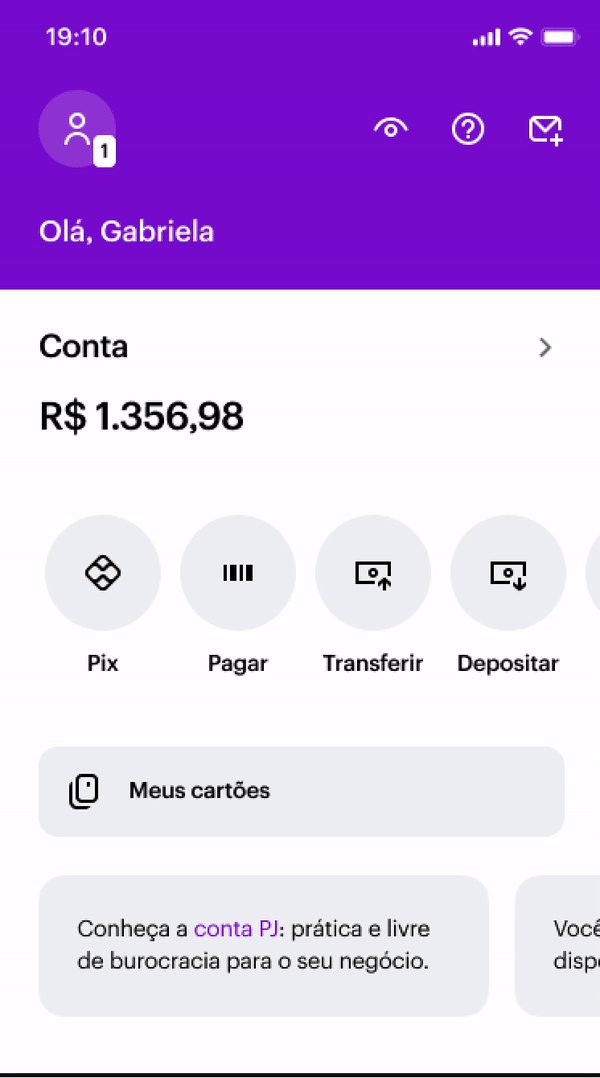This screenshot has height=1078, width=600.
Task: Open the conta PJ promo card
Action: [263, 945]
